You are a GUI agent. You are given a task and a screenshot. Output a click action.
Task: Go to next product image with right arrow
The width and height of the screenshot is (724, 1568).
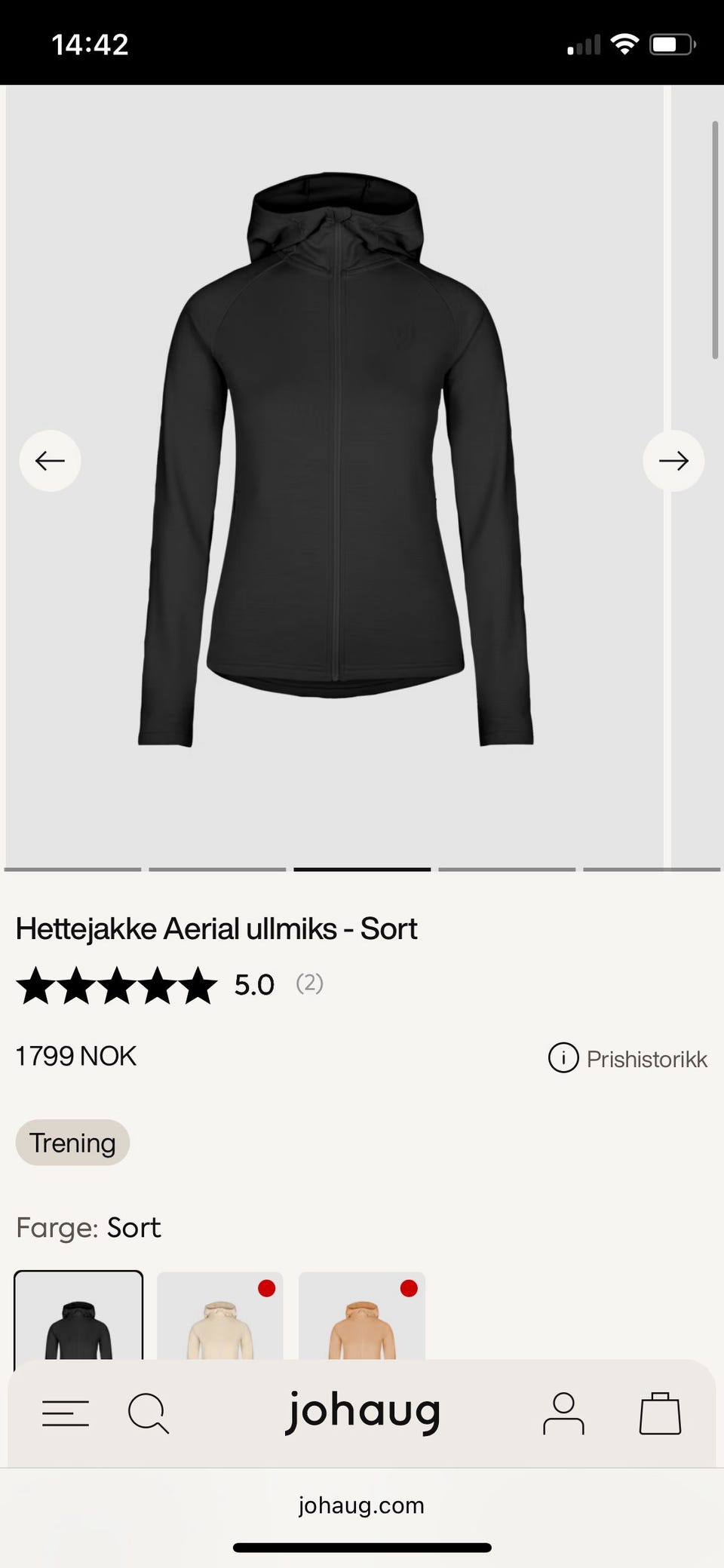673,460
